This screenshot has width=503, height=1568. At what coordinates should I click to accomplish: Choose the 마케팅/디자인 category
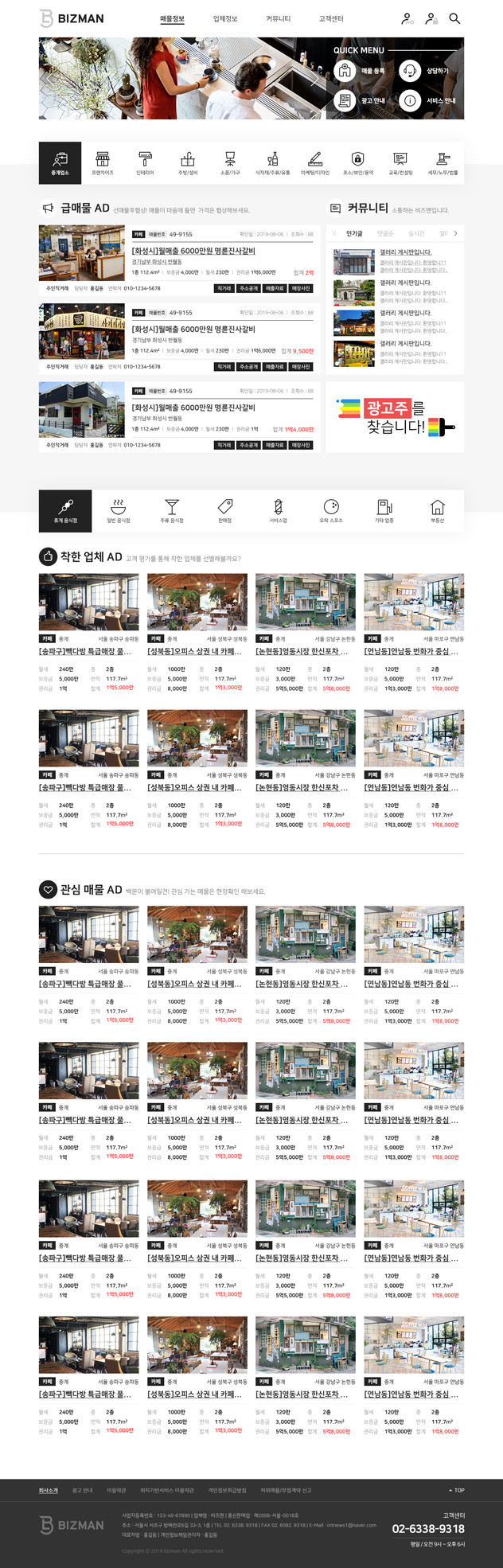pos(314,162)
